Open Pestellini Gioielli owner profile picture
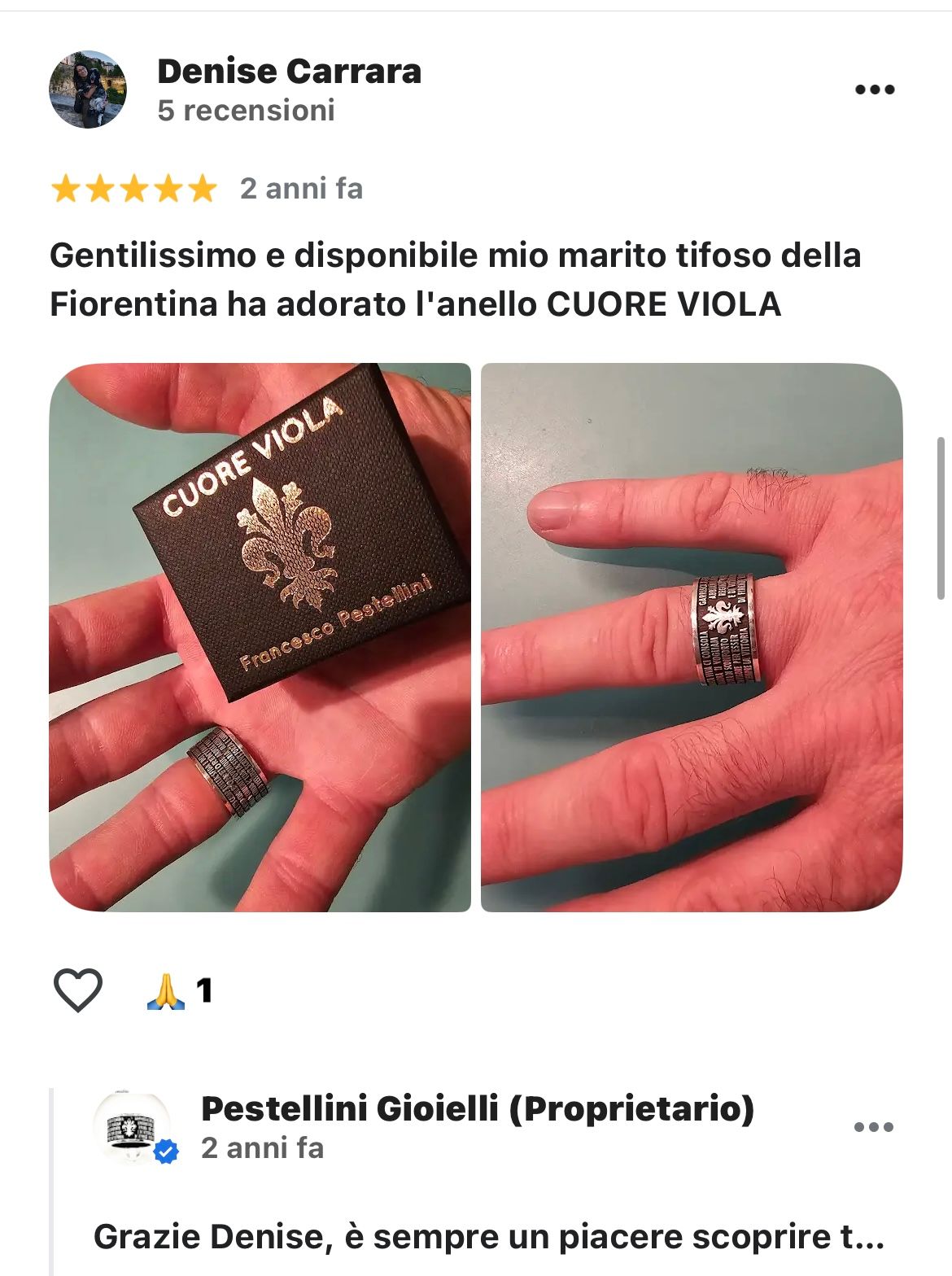Viewport: 952px width, 1276px height. tap(132, 1127)
